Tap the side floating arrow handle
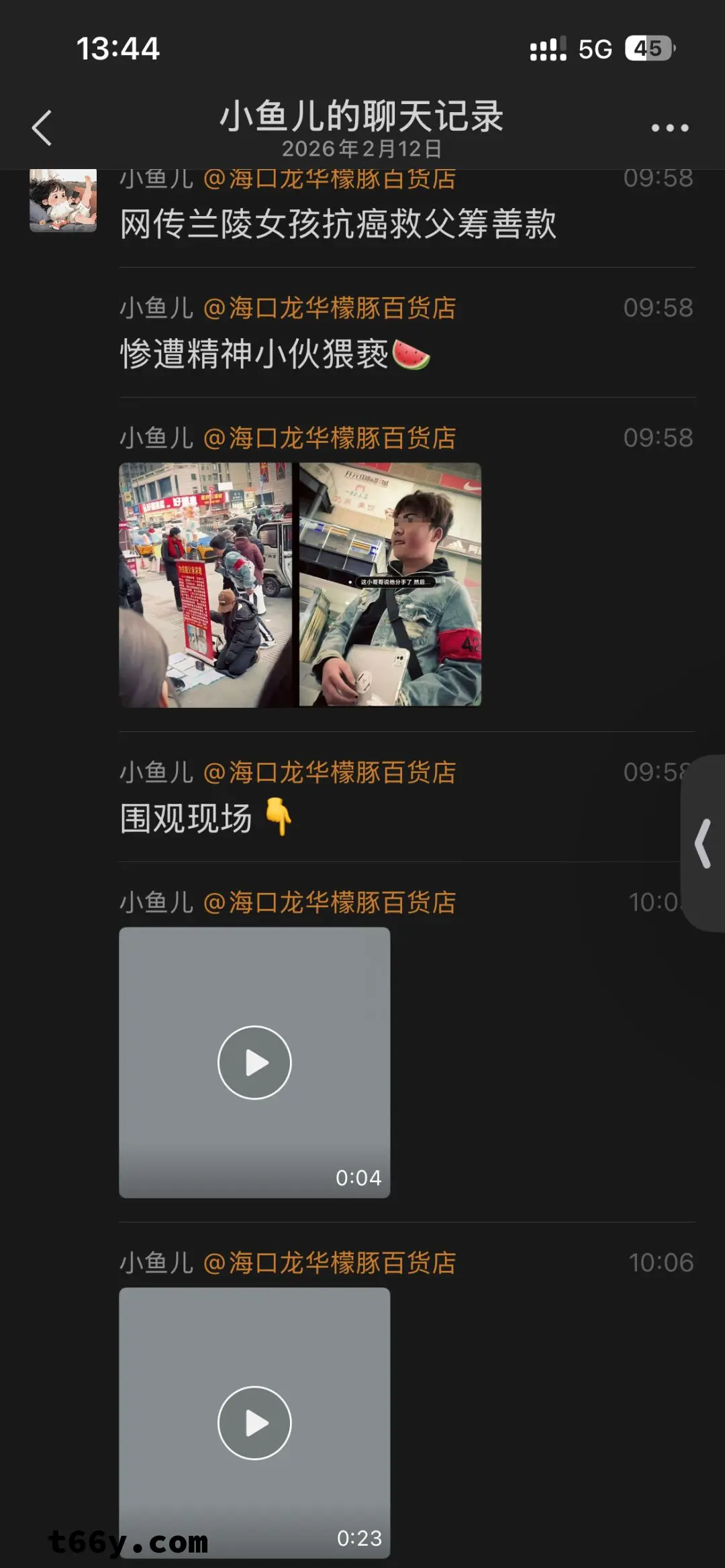This screenshot has height=1568, width=725. coord(704,843)
